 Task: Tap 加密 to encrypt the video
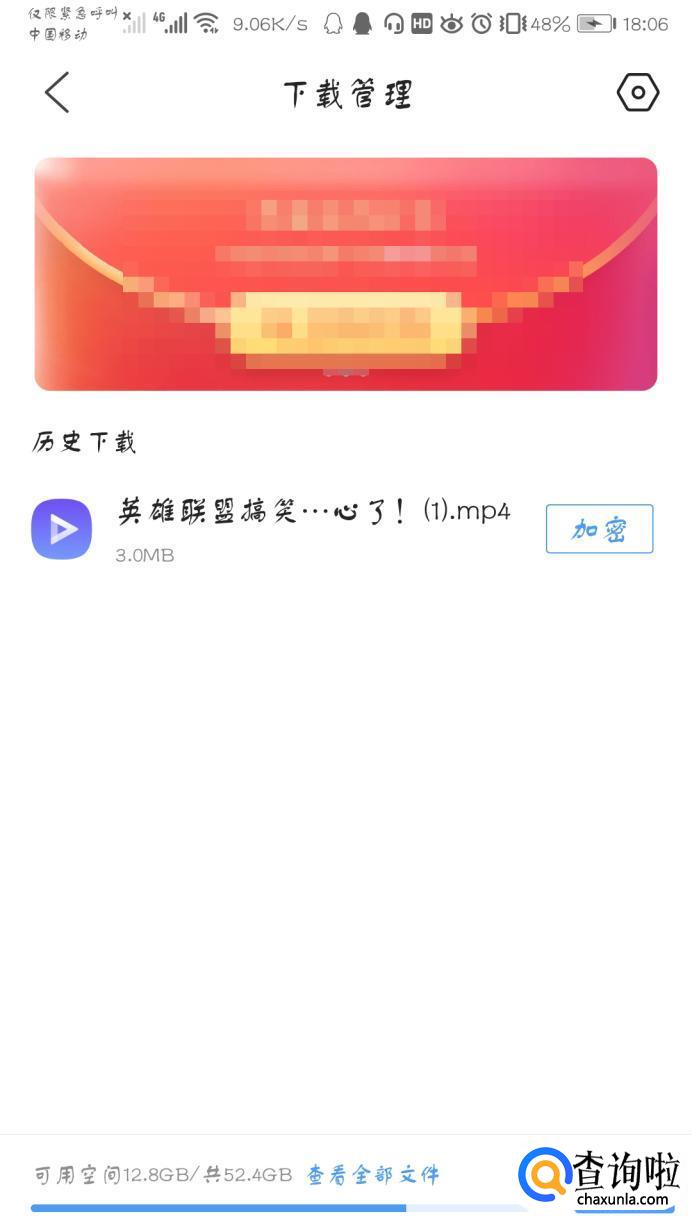pyautogui.click(x=599, y=529)
